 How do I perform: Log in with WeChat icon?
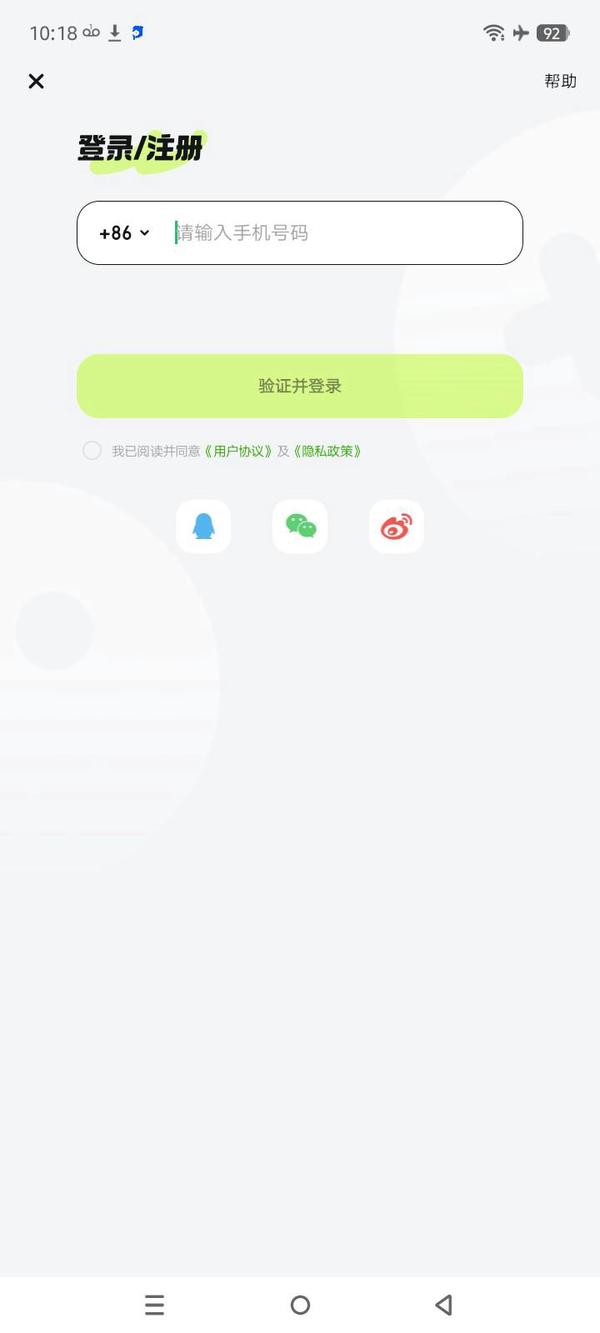click(300, 526)
